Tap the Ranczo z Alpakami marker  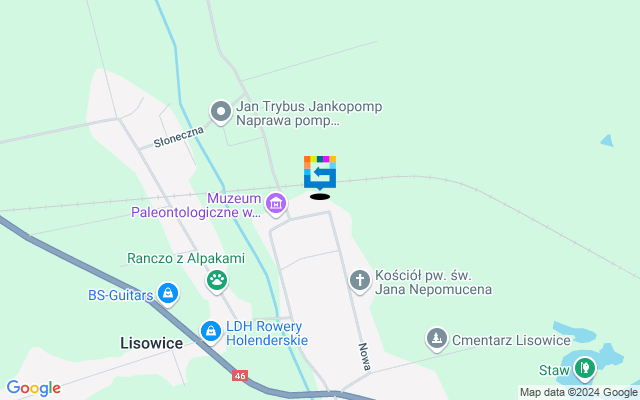[x=217, y=281]
